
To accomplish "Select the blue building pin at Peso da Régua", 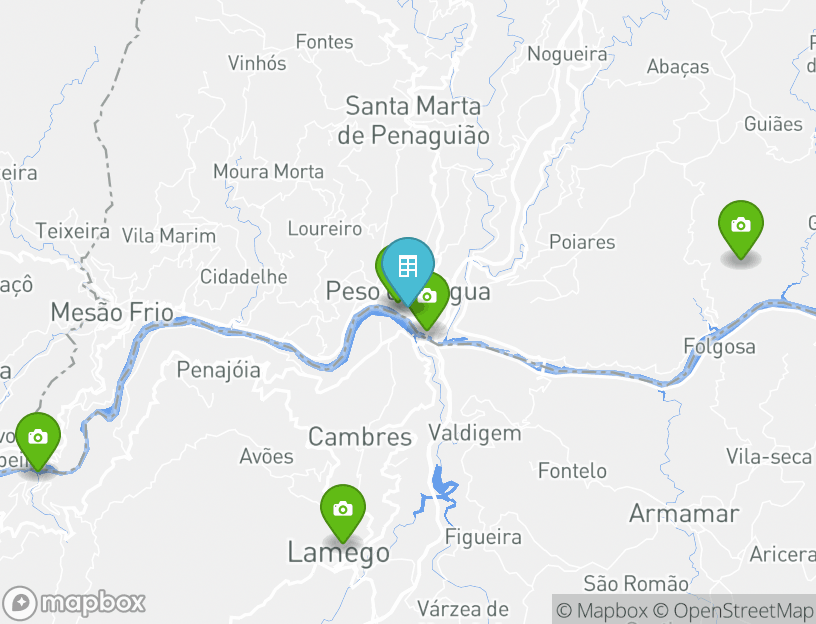I will (x=407, y=266).
